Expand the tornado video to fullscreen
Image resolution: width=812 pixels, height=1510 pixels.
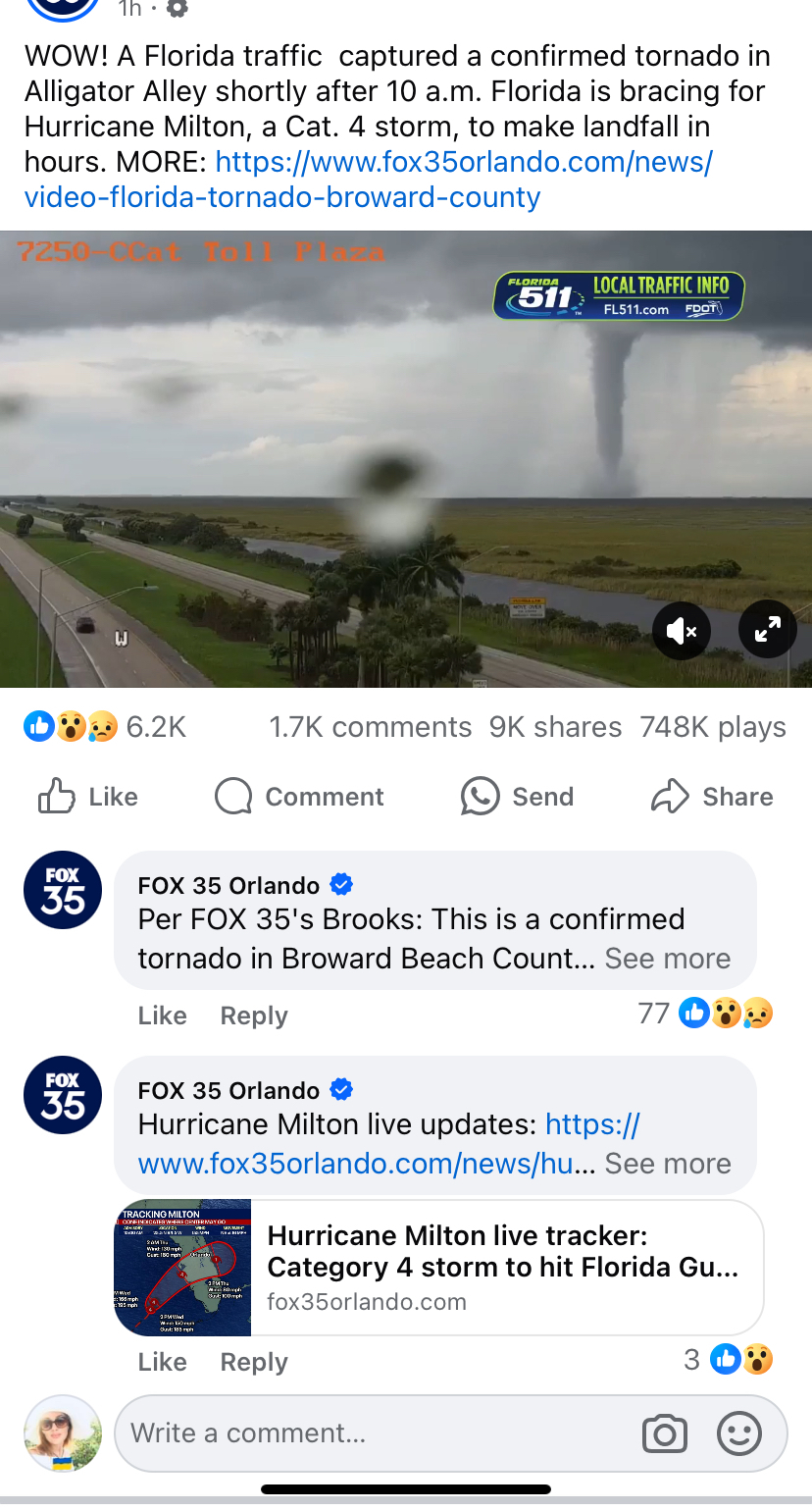(766, 631)
